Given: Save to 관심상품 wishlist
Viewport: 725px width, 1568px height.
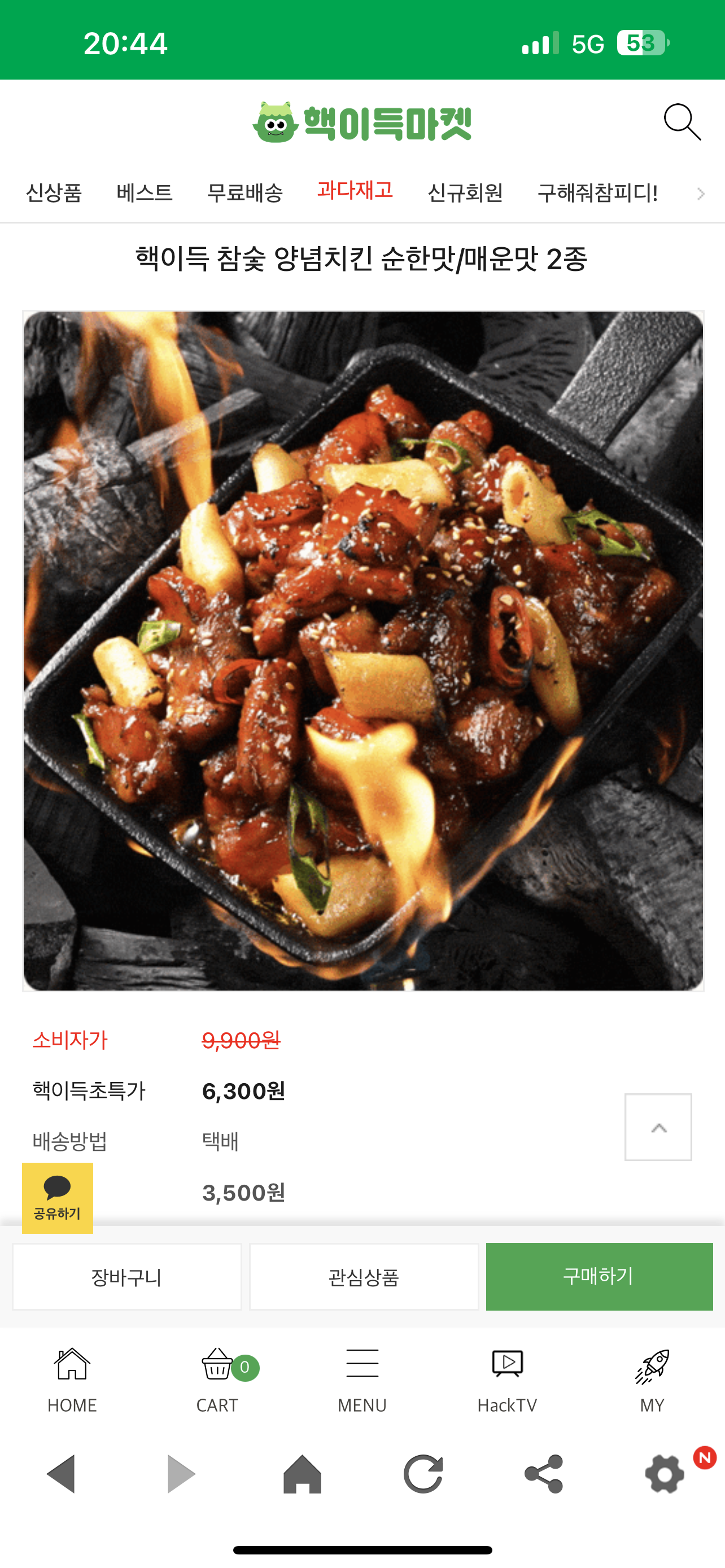Looking at the screenshot, I should 364,1276.
